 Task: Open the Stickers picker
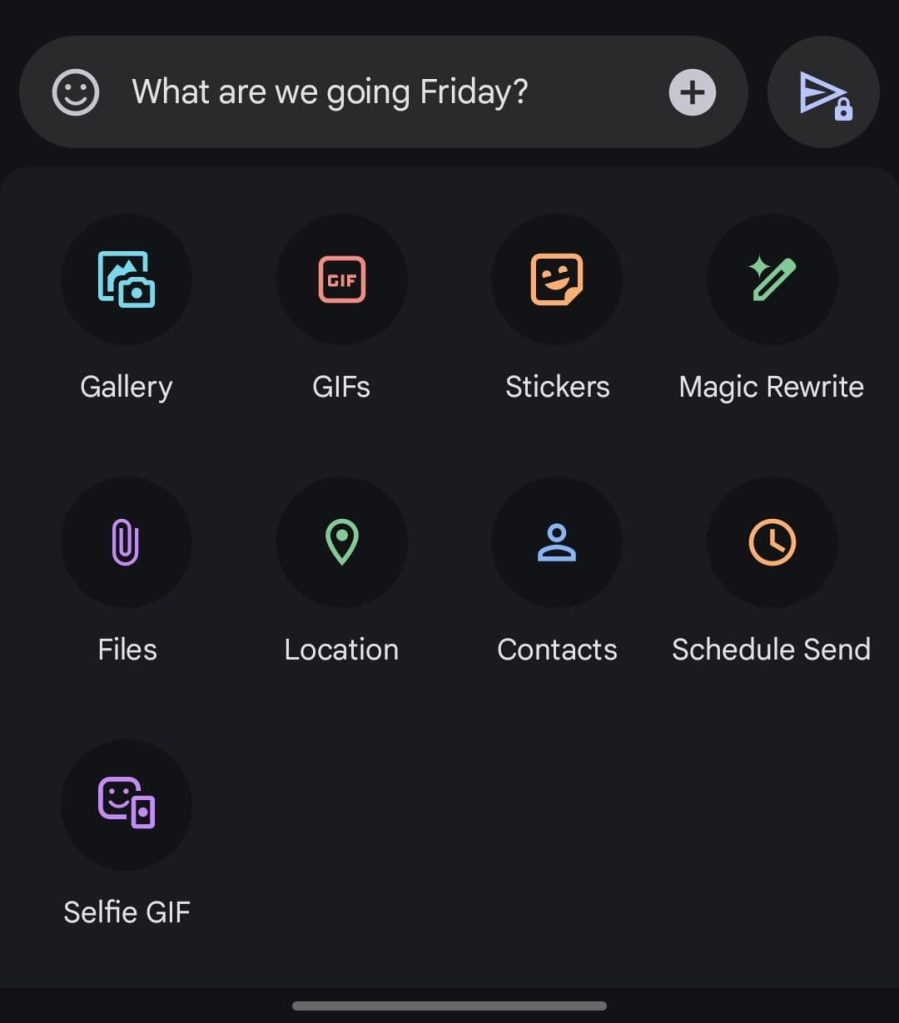click(556, 279)
